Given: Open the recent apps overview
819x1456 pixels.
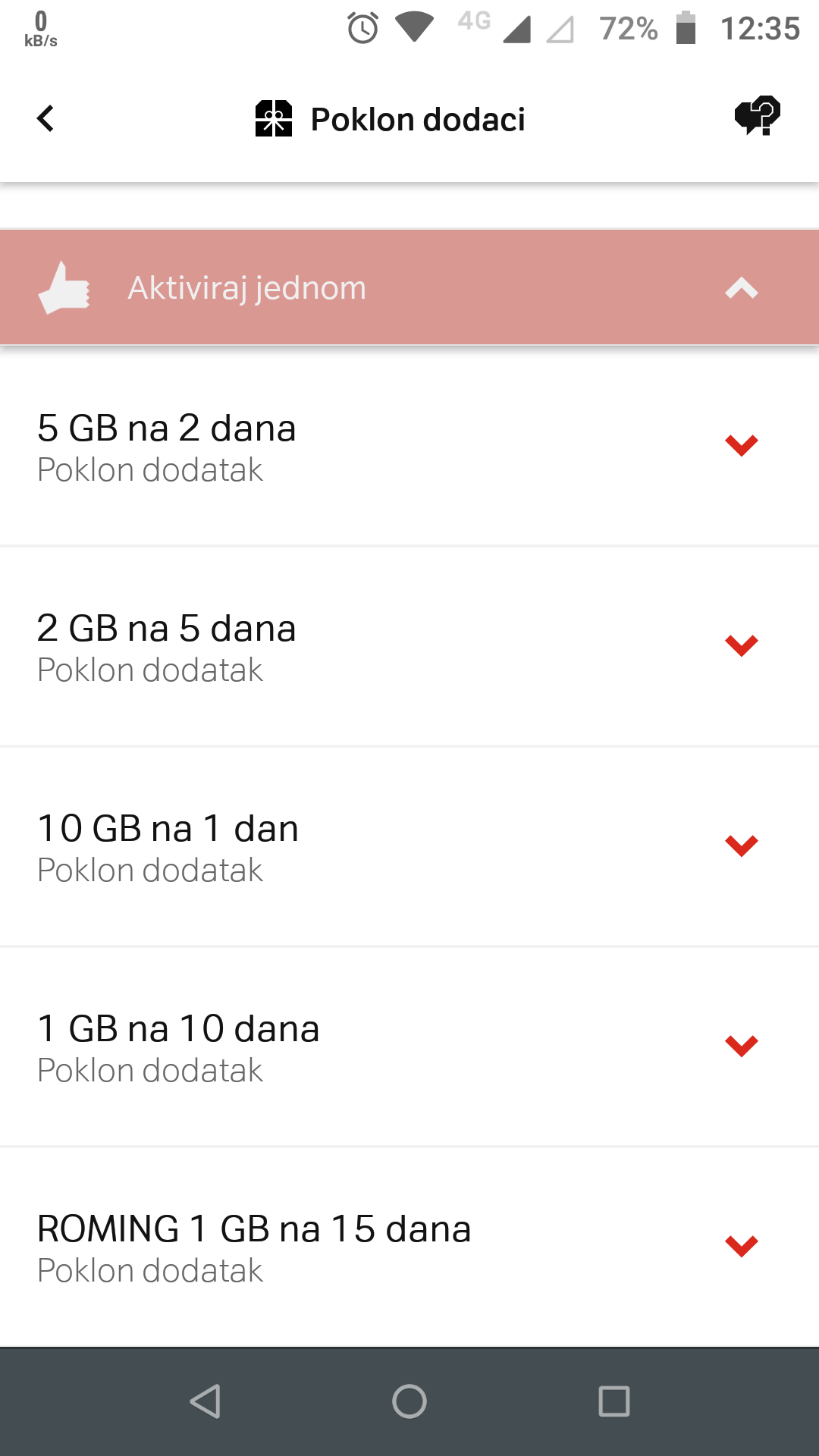Looking at the screenshot, I should [x=614, y=1401].
